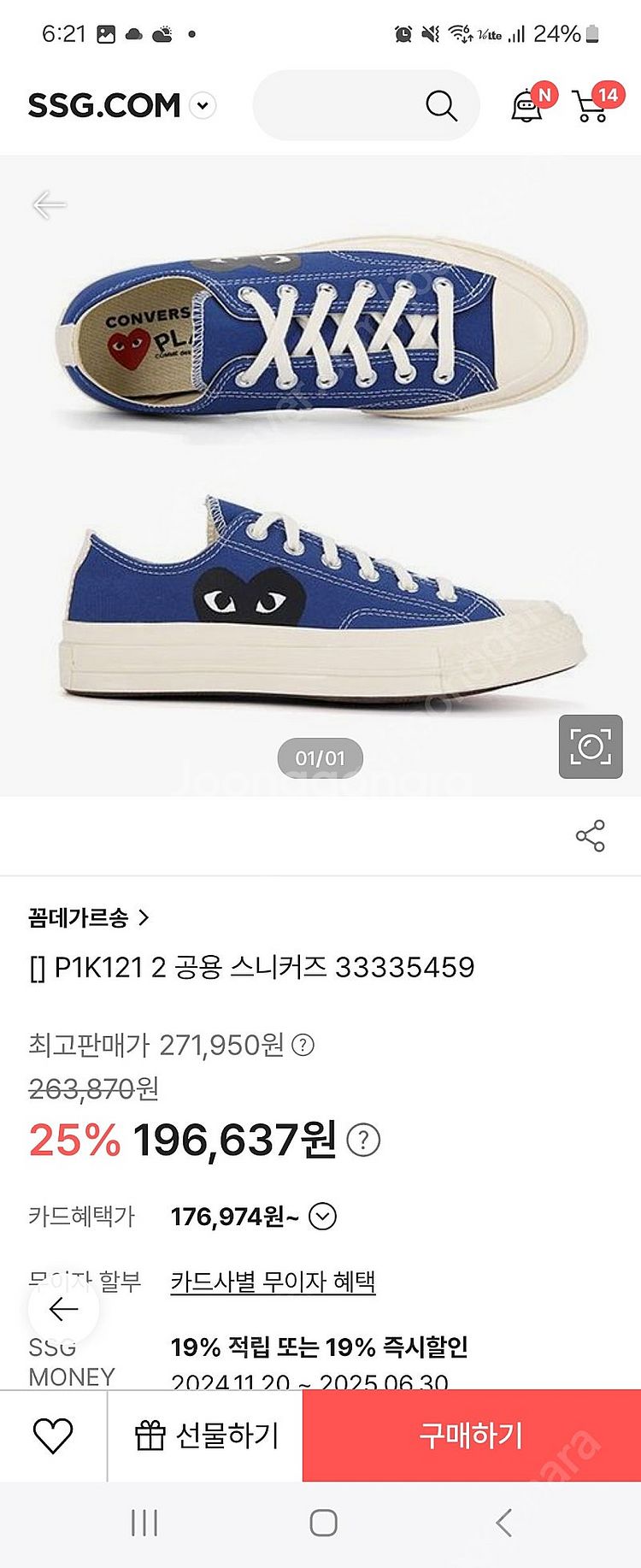Go to the system home screen

coord(323,1523)
